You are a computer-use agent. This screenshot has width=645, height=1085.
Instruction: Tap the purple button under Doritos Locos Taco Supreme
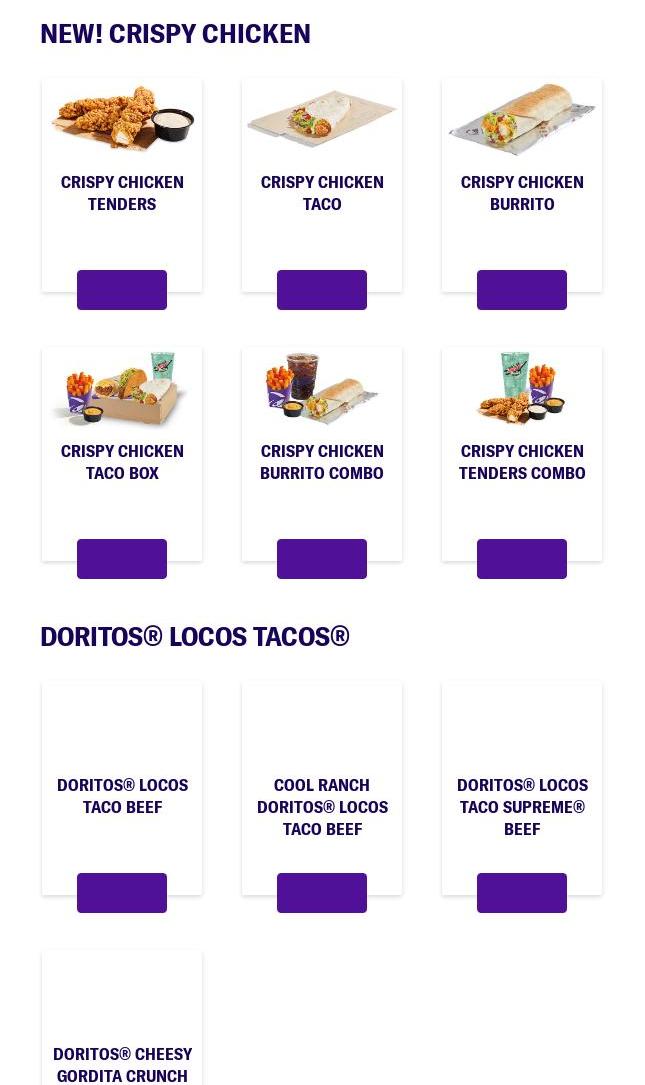522,893
